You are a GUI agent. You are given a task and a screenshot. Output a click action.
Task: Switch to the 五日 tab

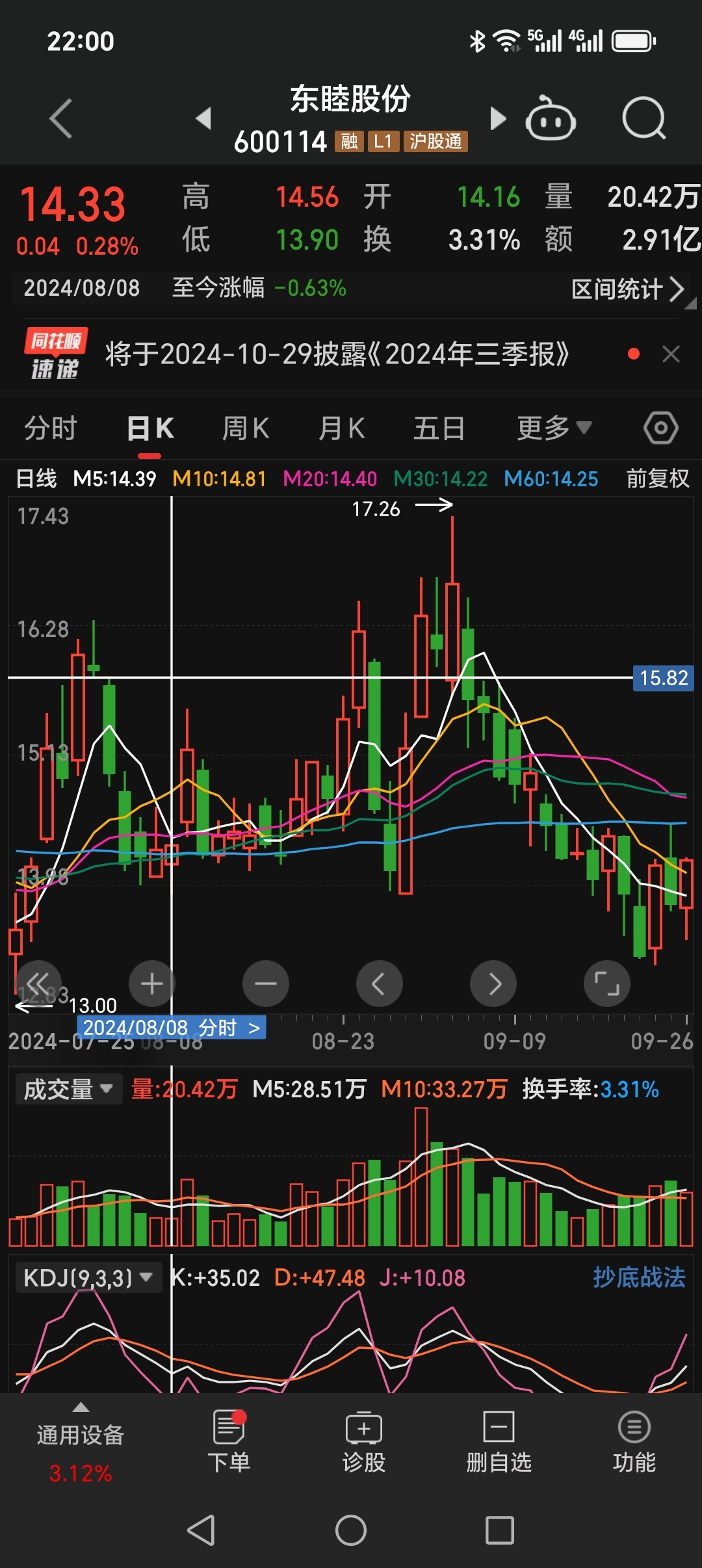tap(439, 428)
